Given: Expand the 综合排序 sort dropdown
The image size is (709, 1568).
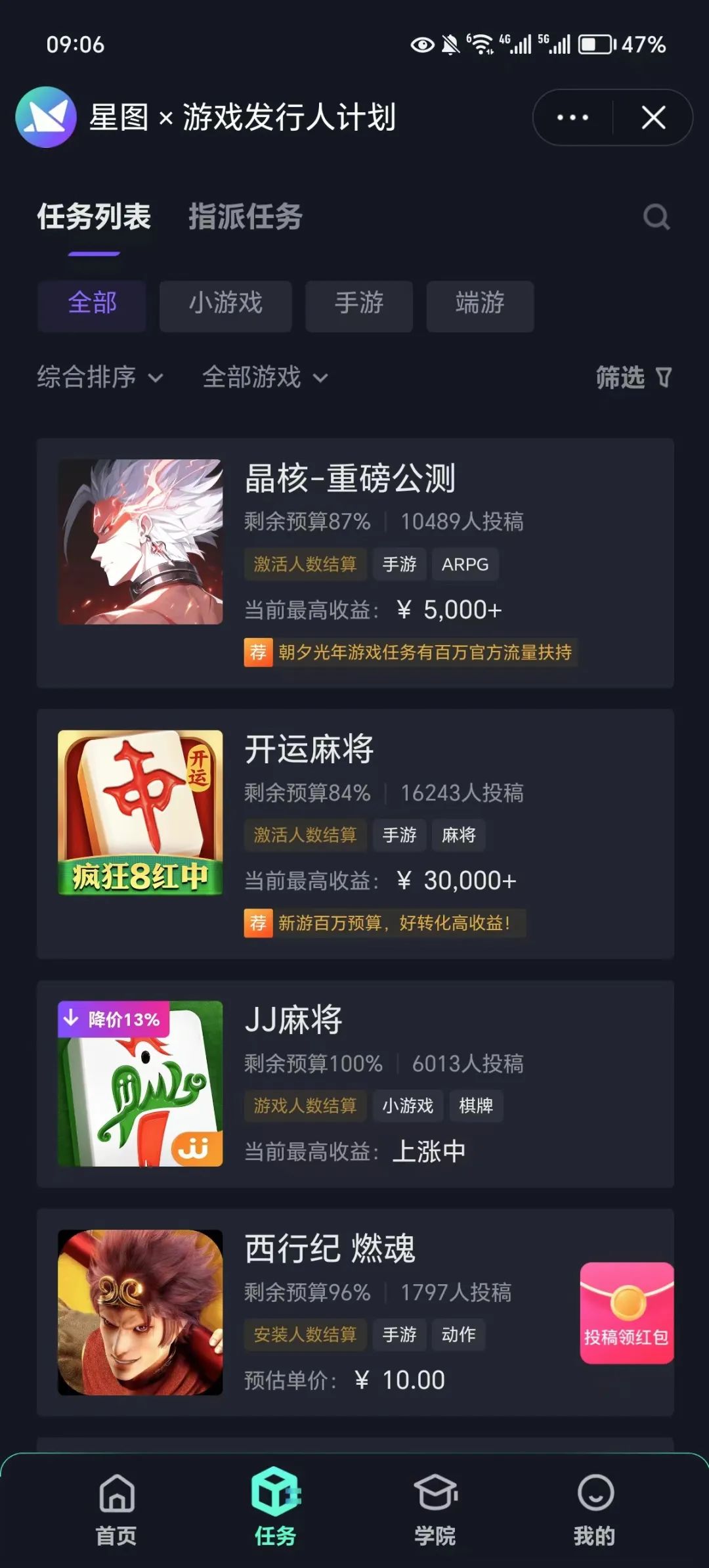Looking at the screenshot, I should pyautogui.click(x=100, y=377).
